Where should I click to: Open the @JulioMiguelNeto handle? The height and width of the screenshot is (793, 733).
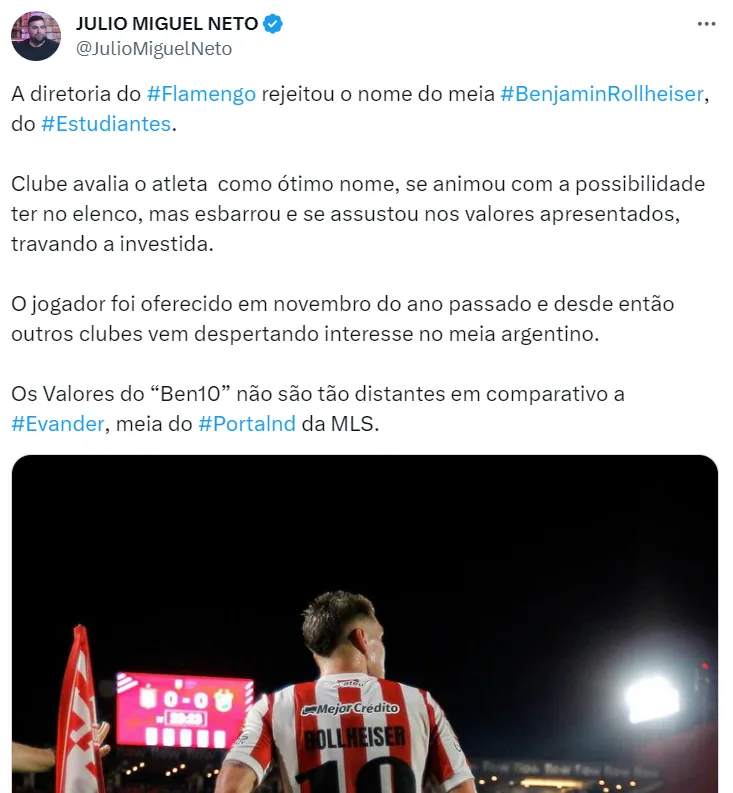pos(154,47)
